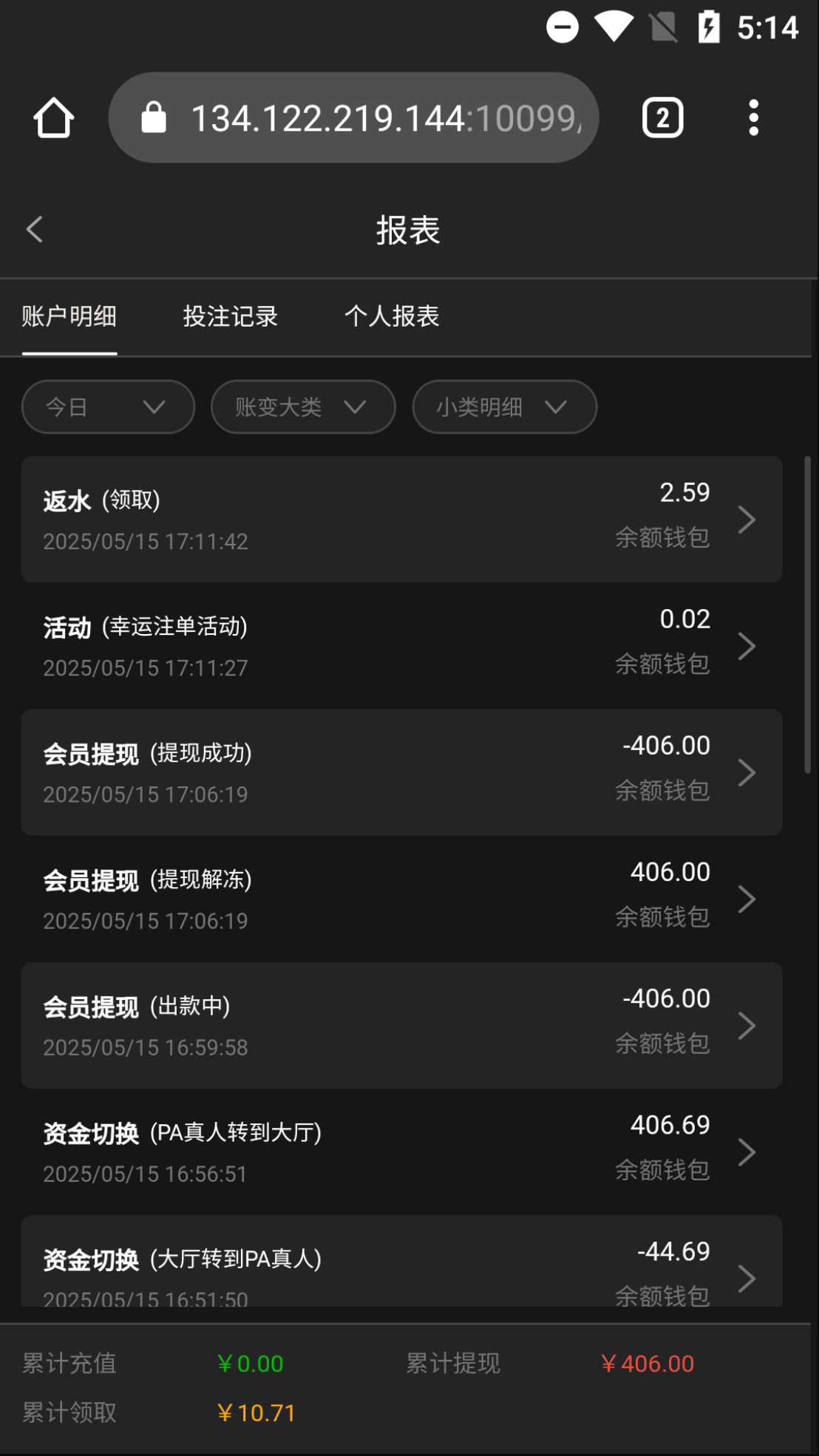Viewport: 819px width, 1456px height.
Task: Open the browser overflow menu
Action: click(753, 118)
